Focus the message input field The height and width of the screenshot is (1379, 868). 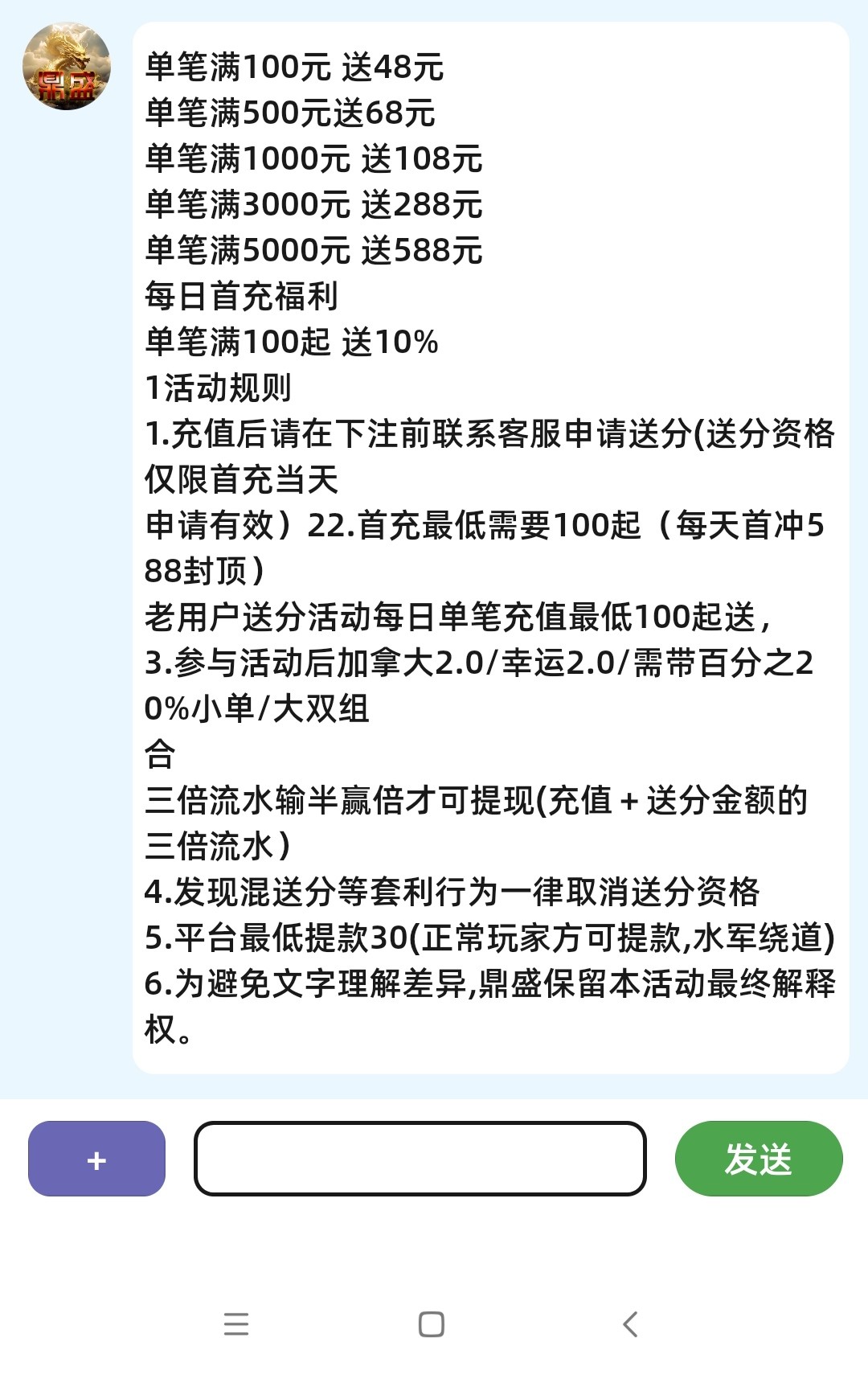point(420,1159)
